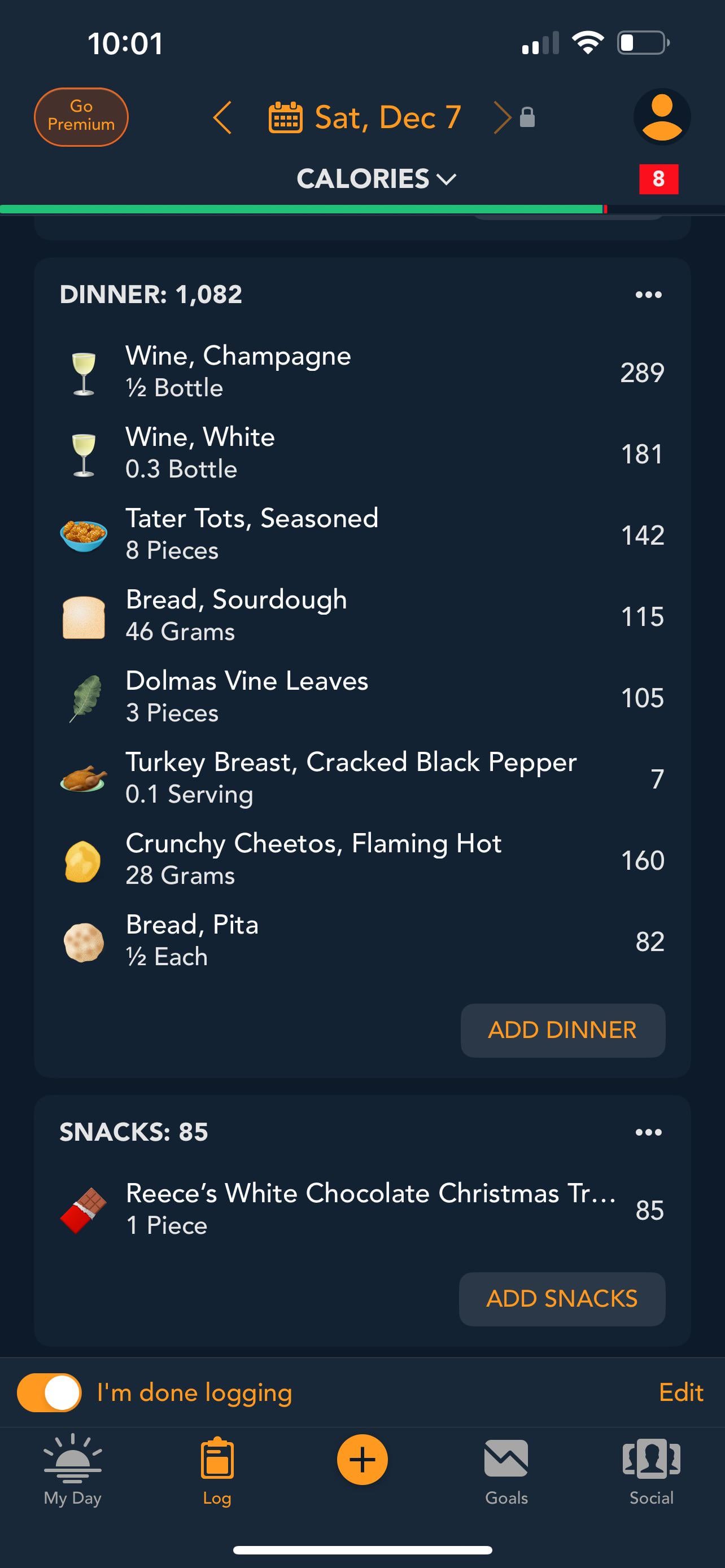The height and width of the screenshot is (1568, 725).
Task: Switch to the My Day tab
Action: tap(72, 1469)
